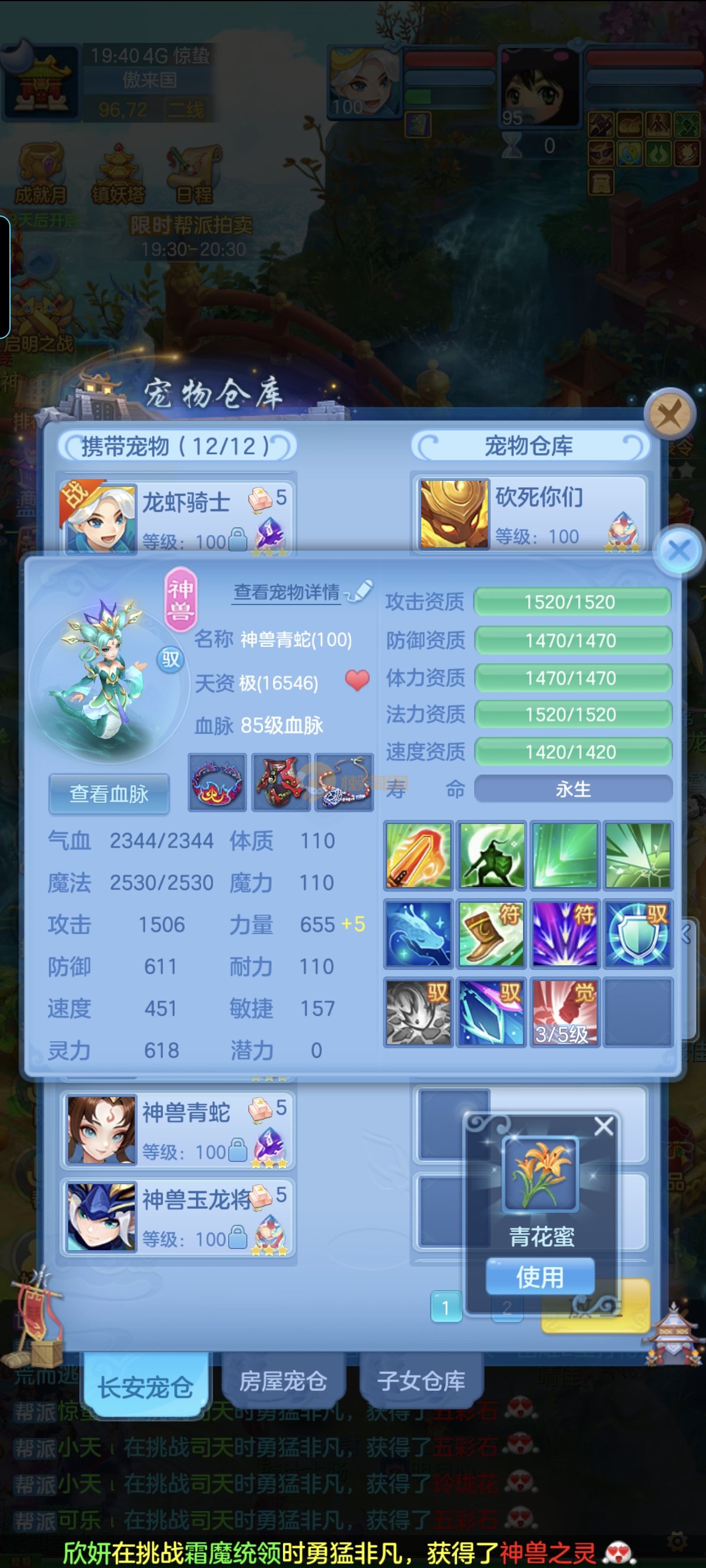Dismiss the 青花蜜 item popup
This screenshot has height=1568, width=706.
click(603, 1126)
